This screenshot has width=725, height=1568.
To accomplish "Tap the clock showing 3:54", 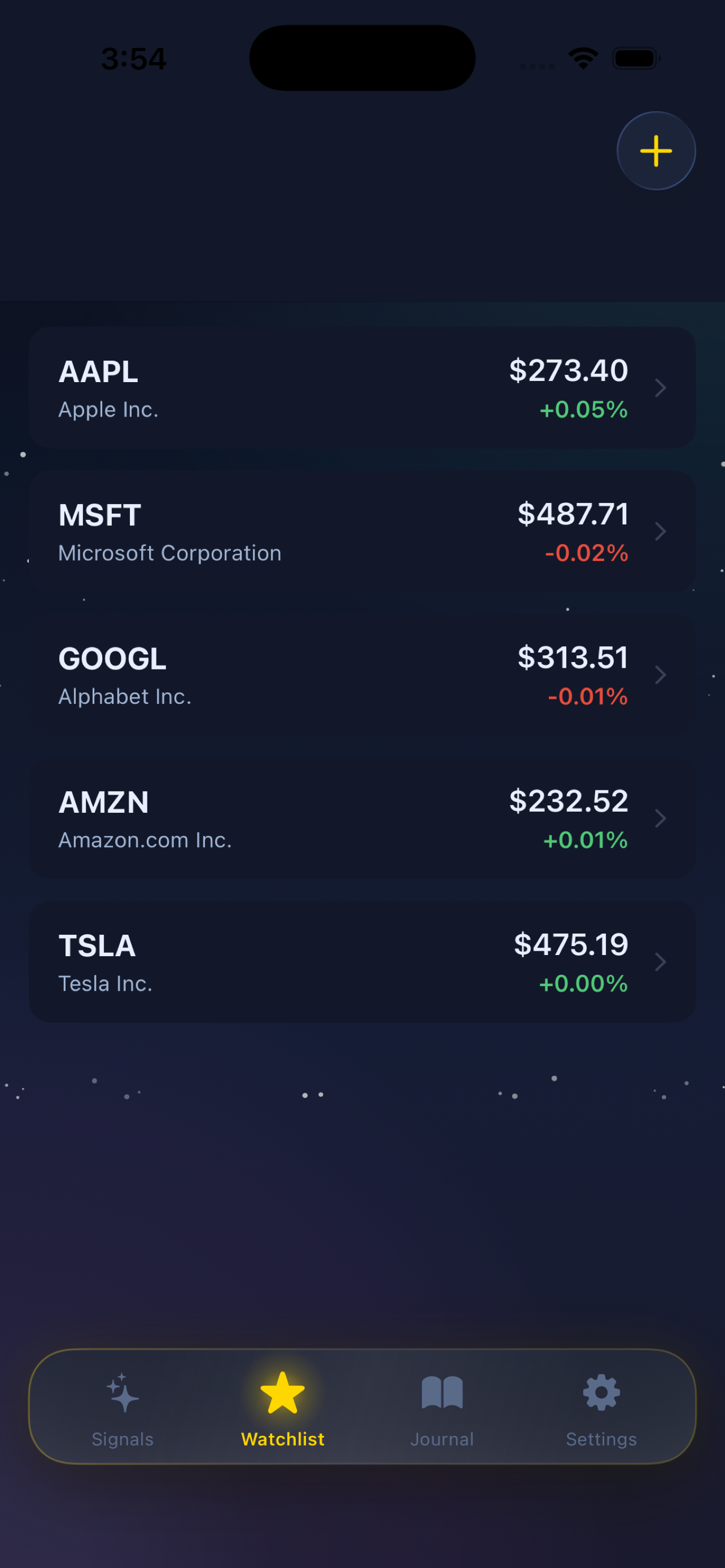I will [133, 56].
